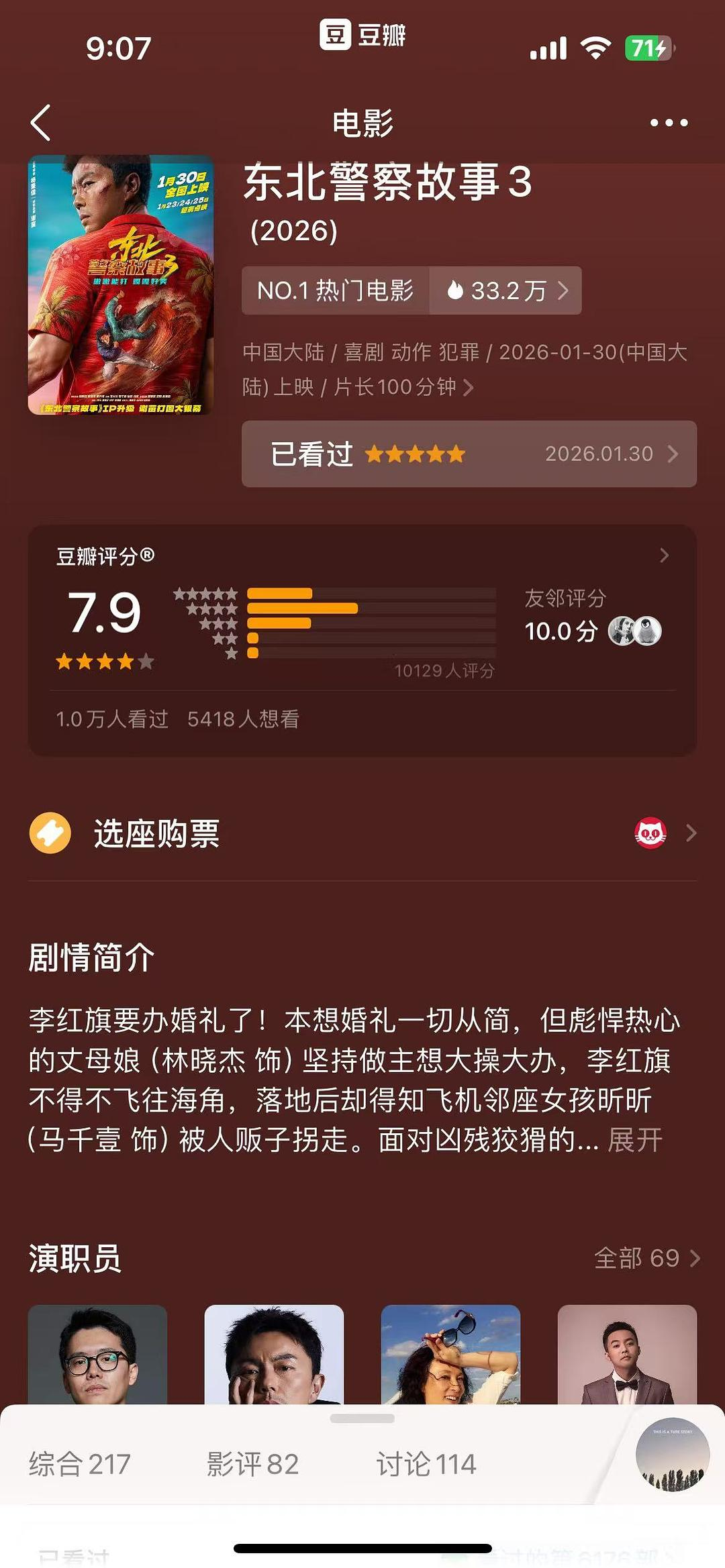Image resolution: width=725 pixels, height=1568 pixels.
Task: Return to the 豆瓣 app via status bar pill
Action: tap(362, 35)
